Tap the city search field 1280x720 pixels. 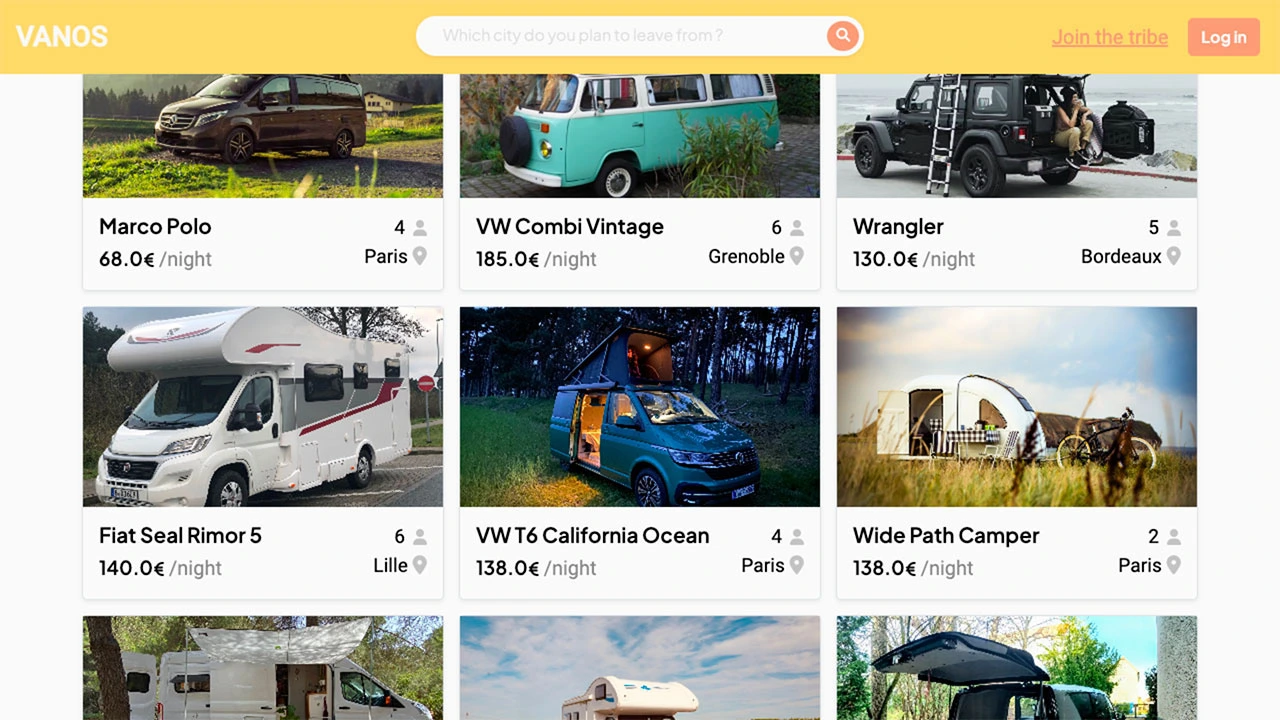[620, 36]
